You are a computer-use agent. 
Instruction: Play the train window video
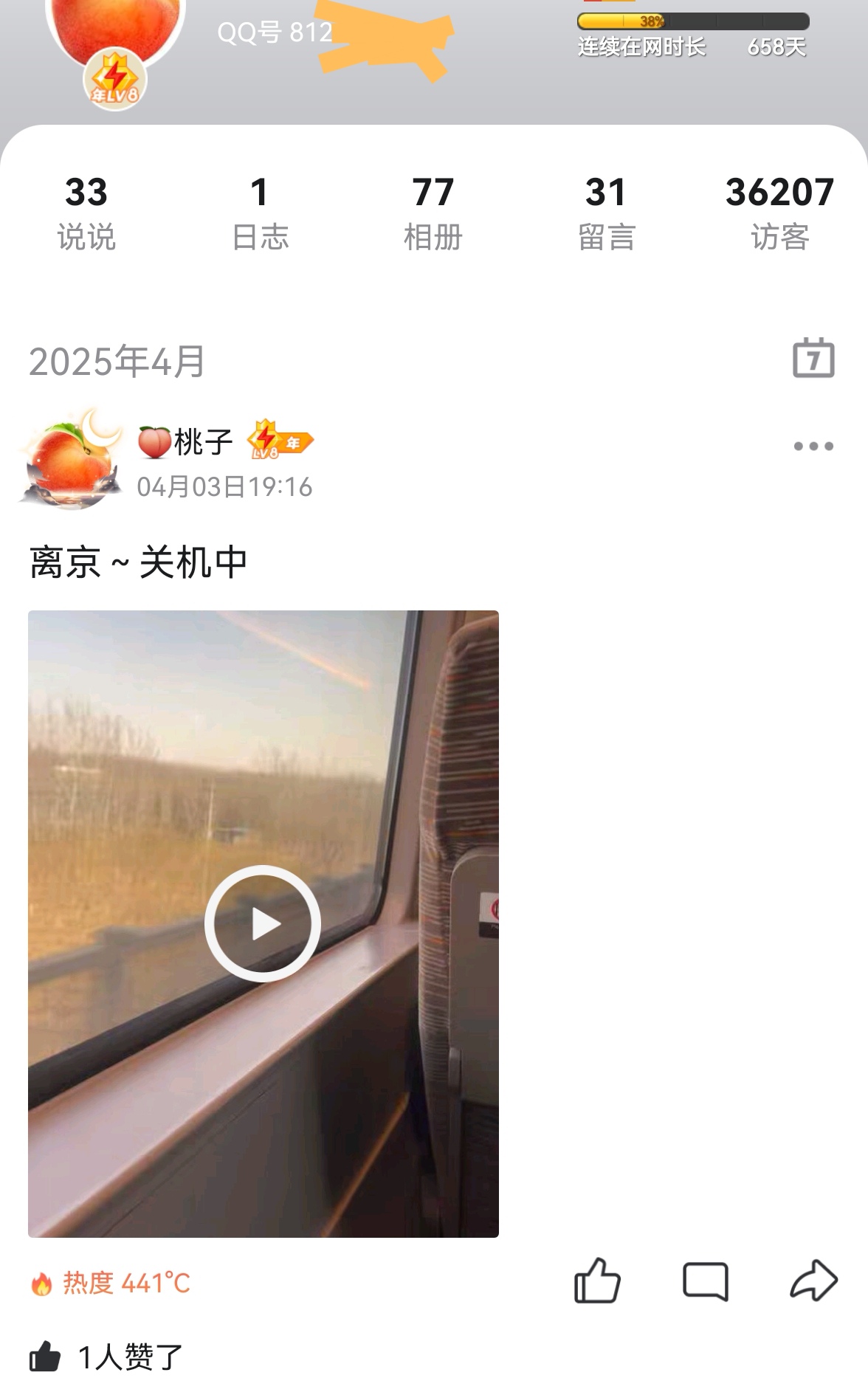(263, 923)
